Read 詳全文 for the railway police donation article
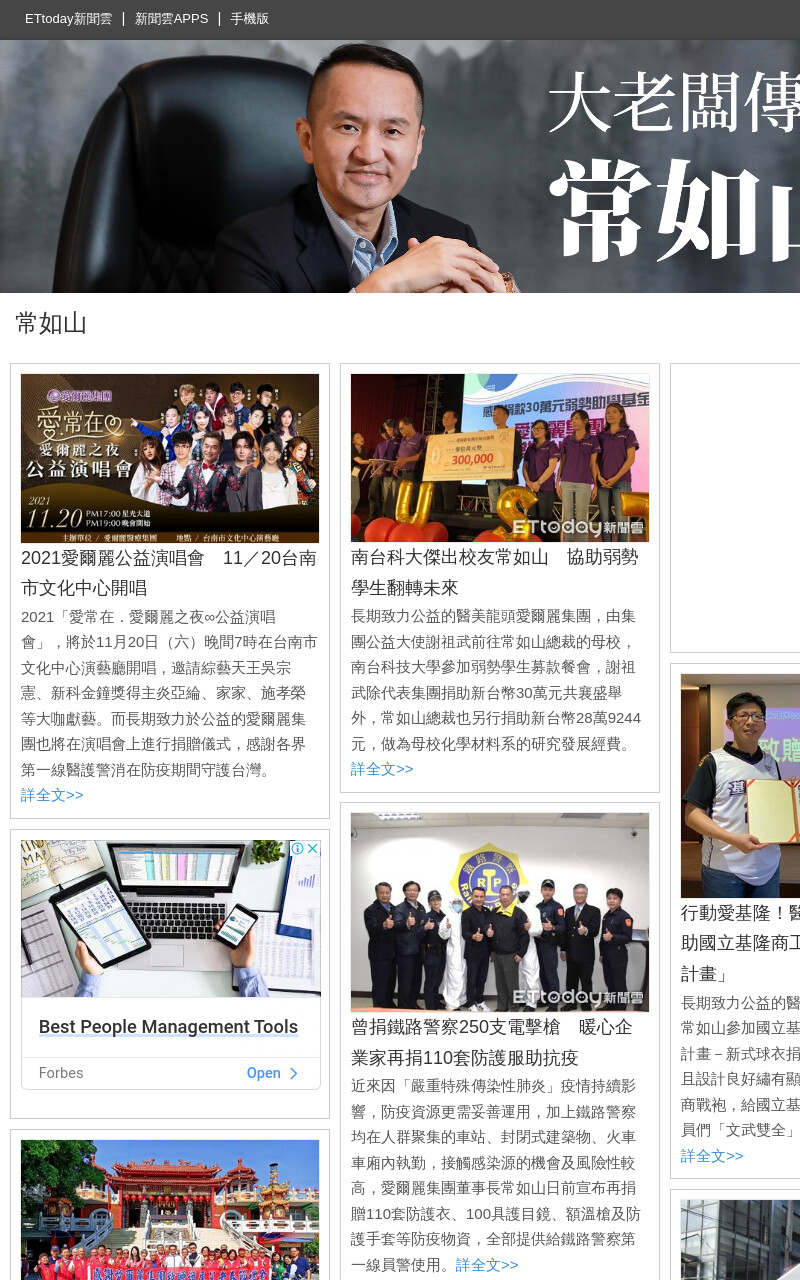The height and width of the screenshot is (1280, 800). [x=487, y=1265]
